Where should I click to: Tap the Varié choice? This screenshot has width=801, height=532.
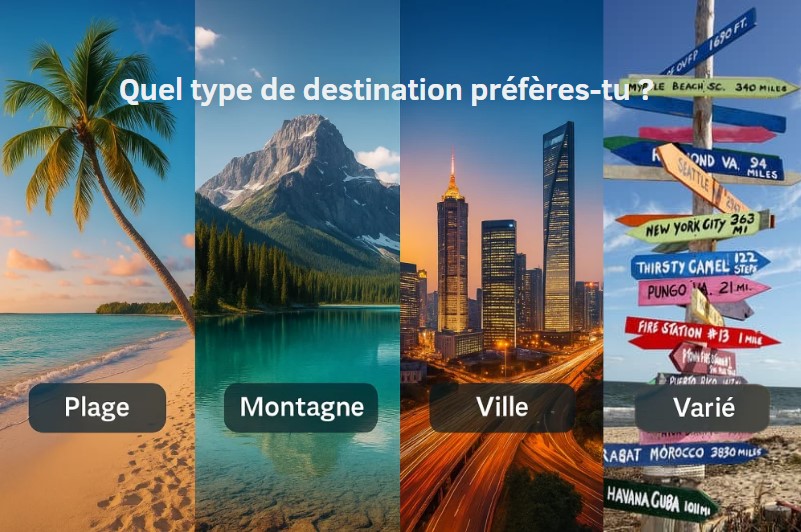pos(703,407)
